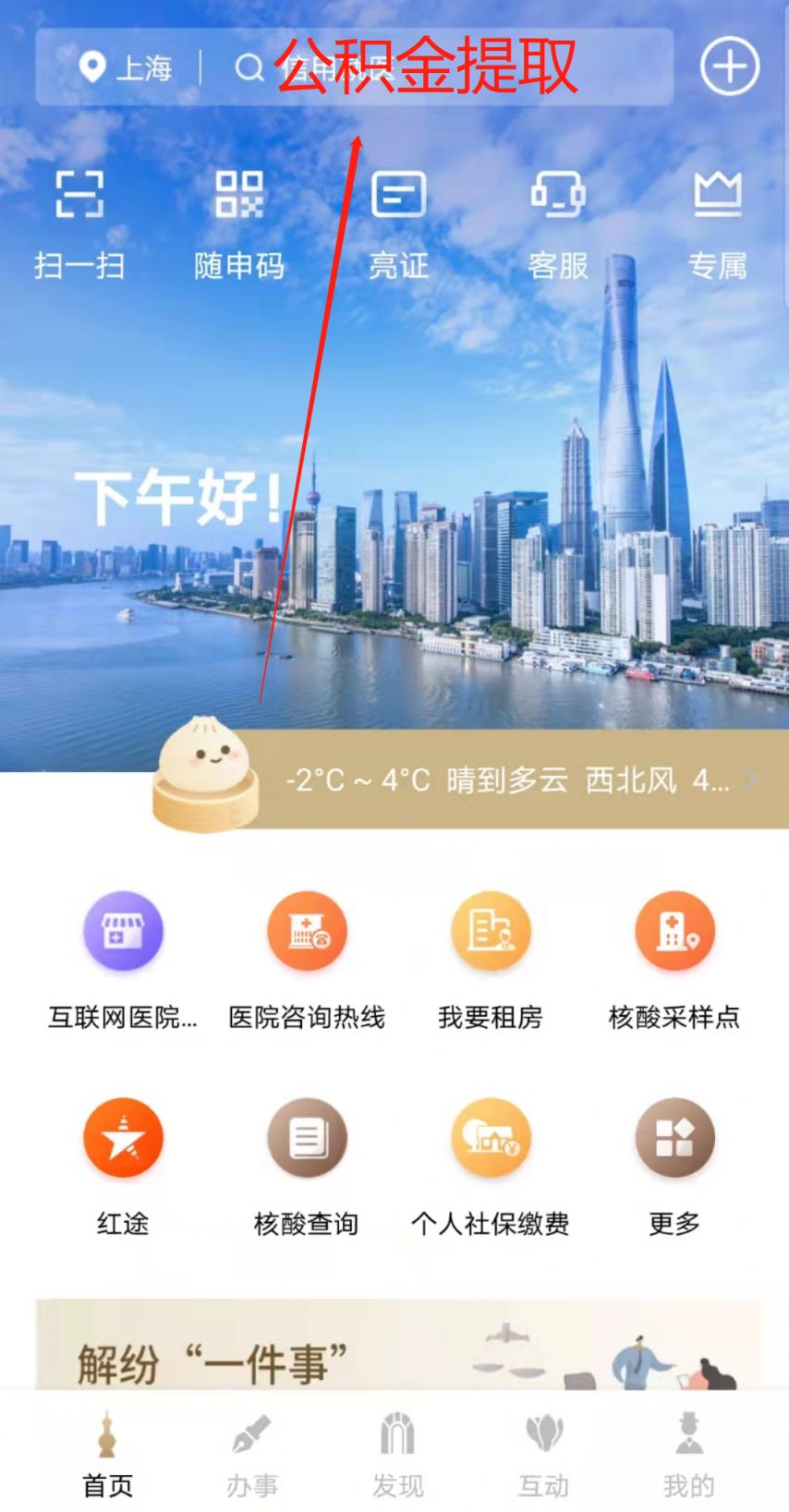The image size is (789, 1512).
Task: Expand the weather forecast banner
Action: tap(517, 780)
